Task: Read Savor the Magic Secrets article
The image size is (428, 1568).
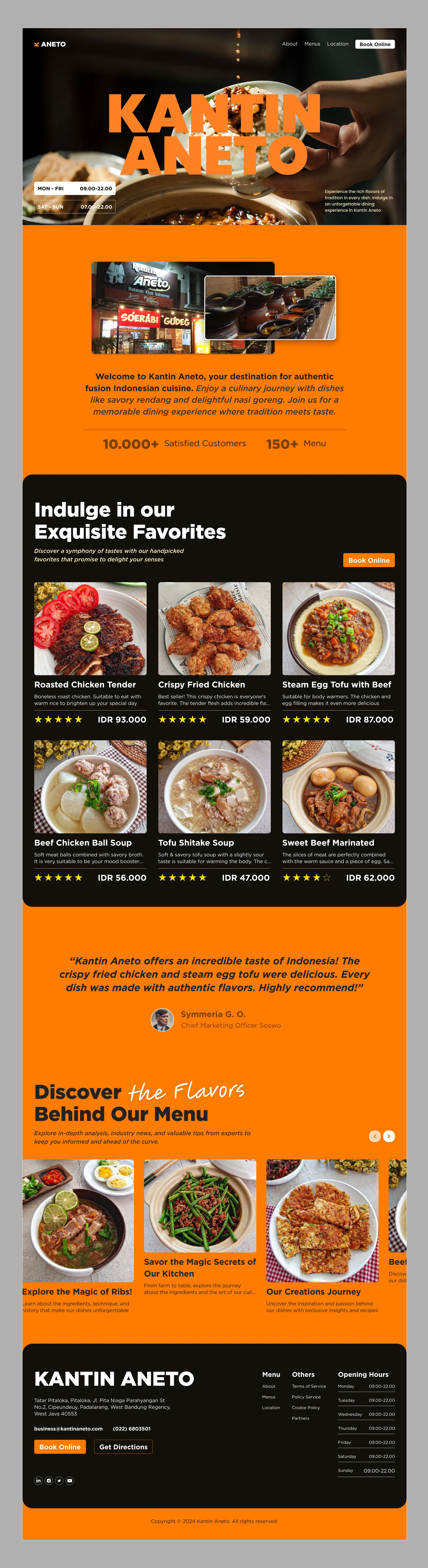Action: pyautogui.click(x=200, y=1267)
